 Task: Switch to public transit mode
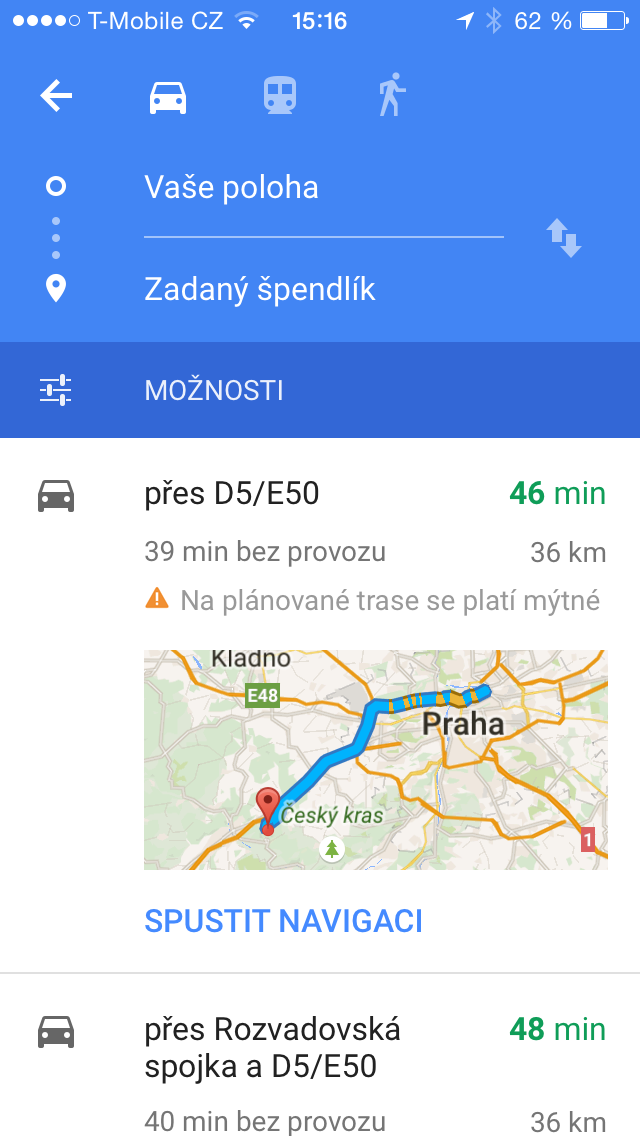click(280, 96)
